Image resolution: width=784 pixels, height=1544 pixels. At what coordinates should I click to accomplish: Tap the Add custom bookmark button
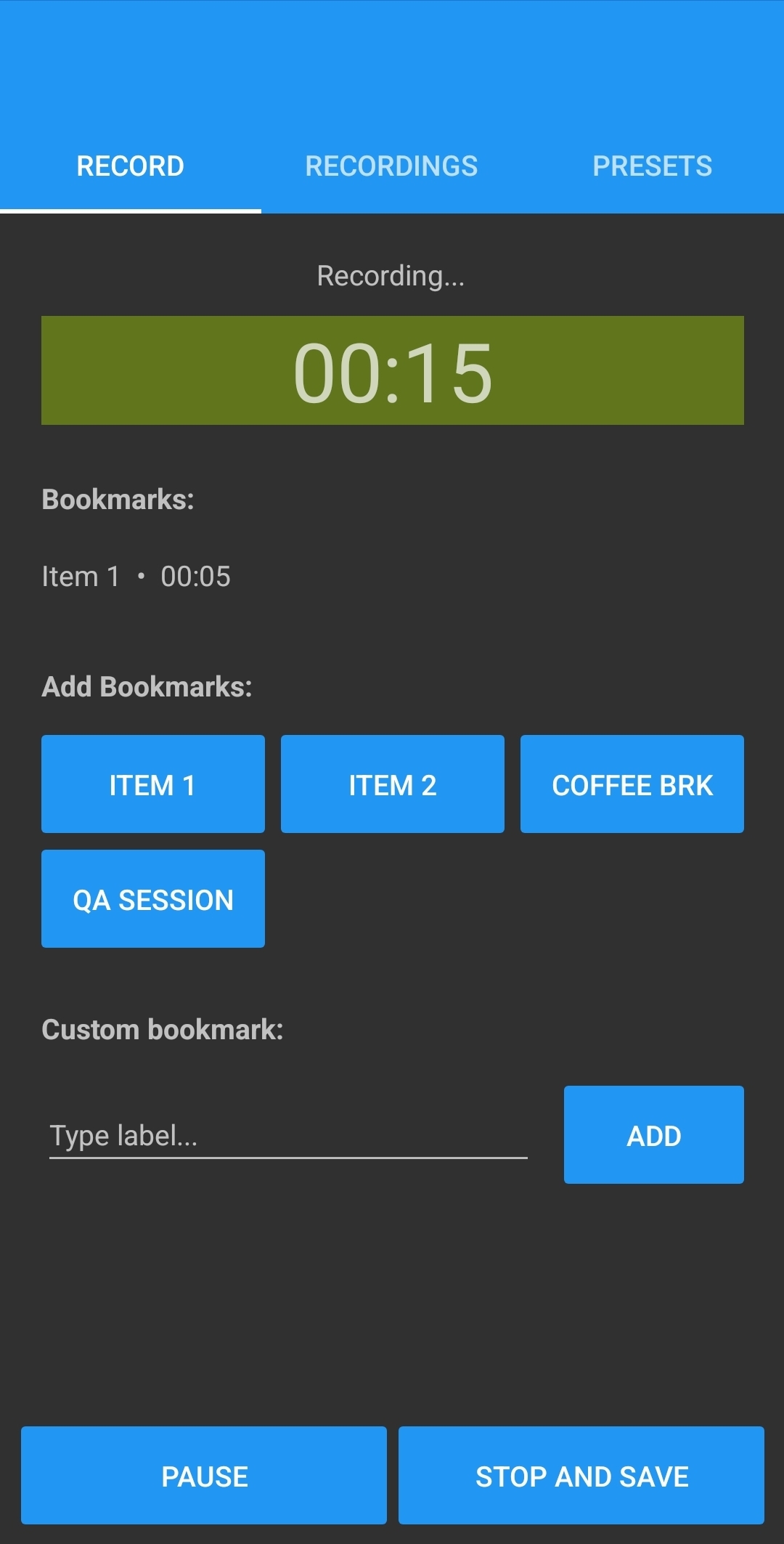click(653, 1135)
